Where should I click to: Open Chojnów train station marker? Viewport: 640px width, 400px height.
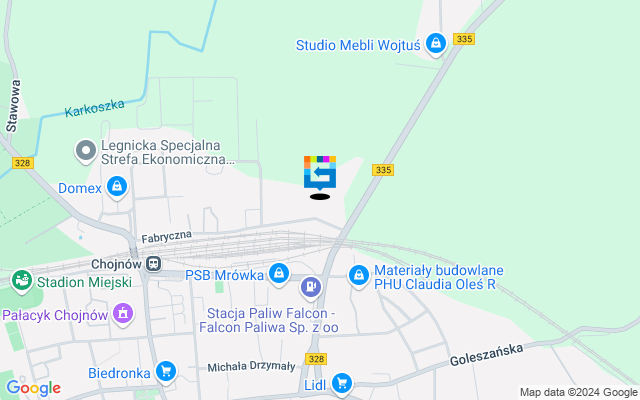(x=153, y=264)
